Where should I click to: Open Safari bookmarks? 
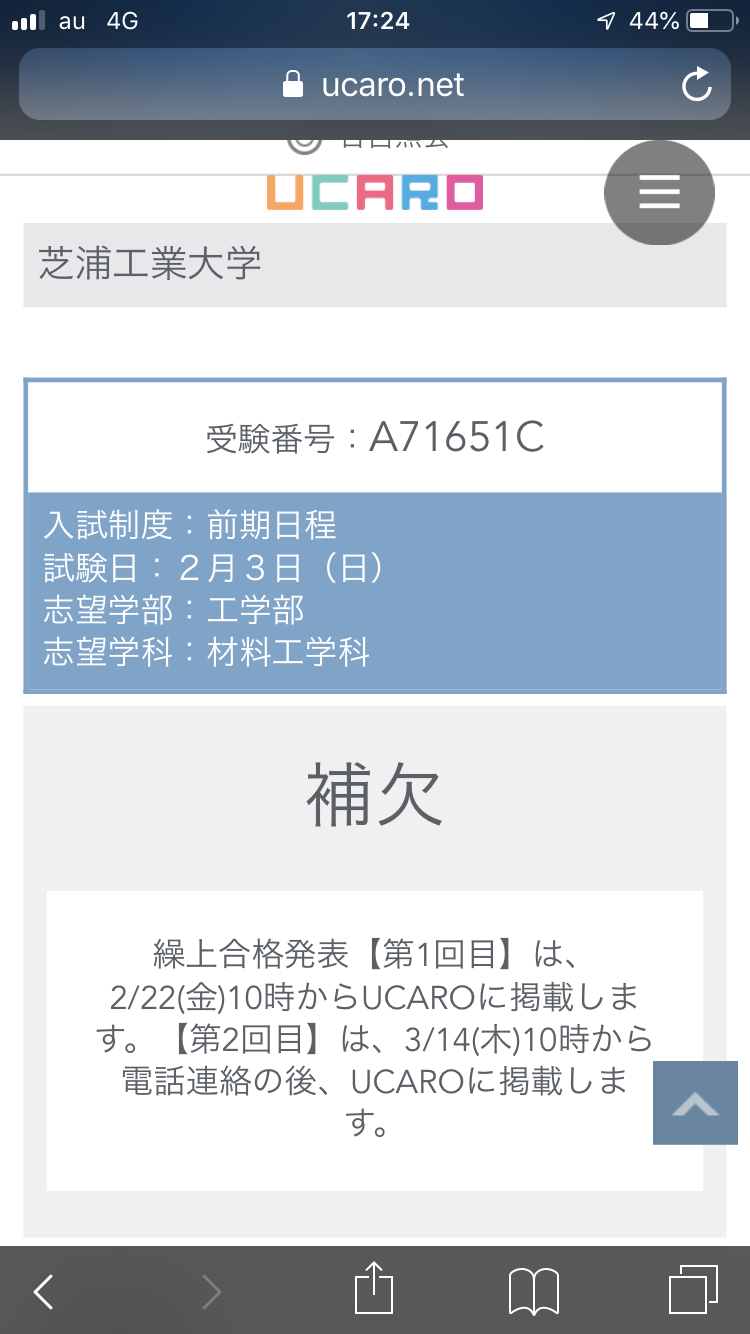pos(533,1291)
